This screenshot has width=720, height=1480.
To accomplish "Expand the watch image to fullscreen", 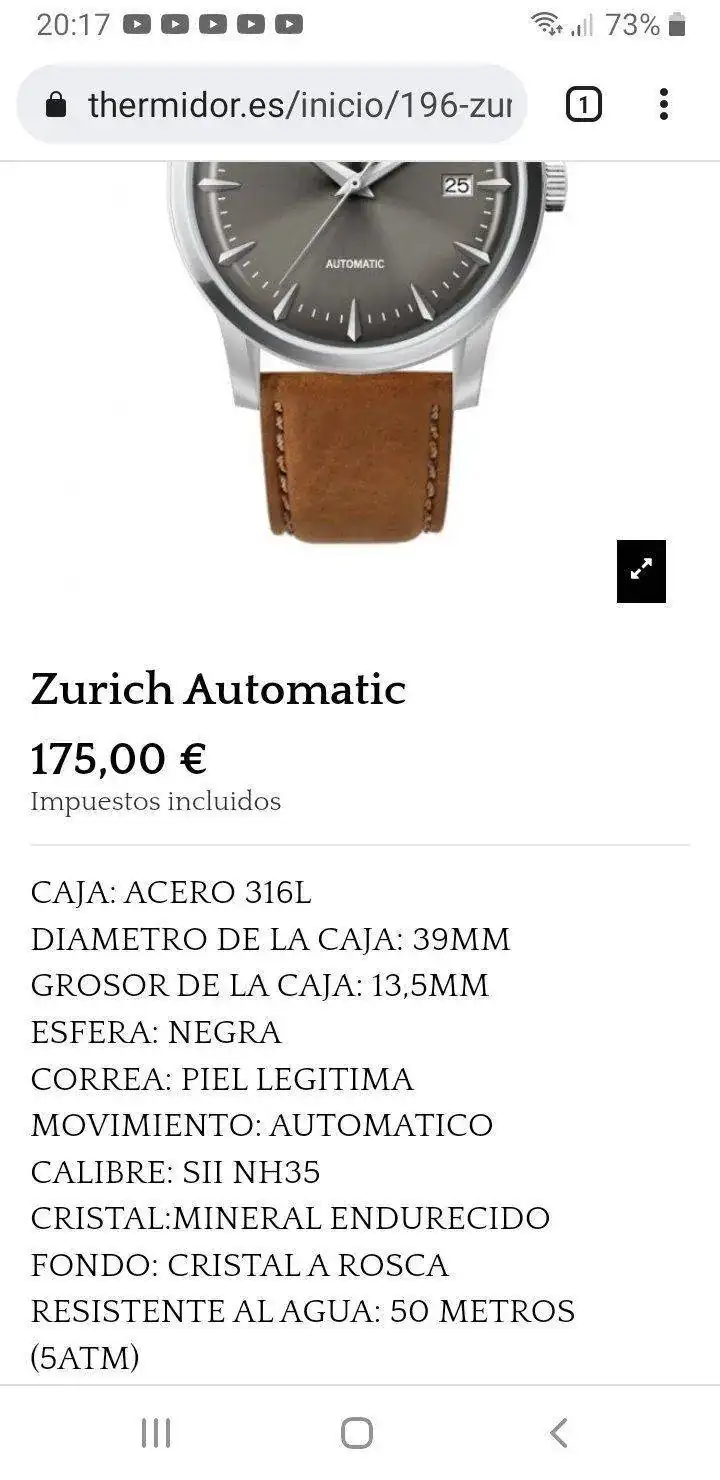I will click(641, 571).
